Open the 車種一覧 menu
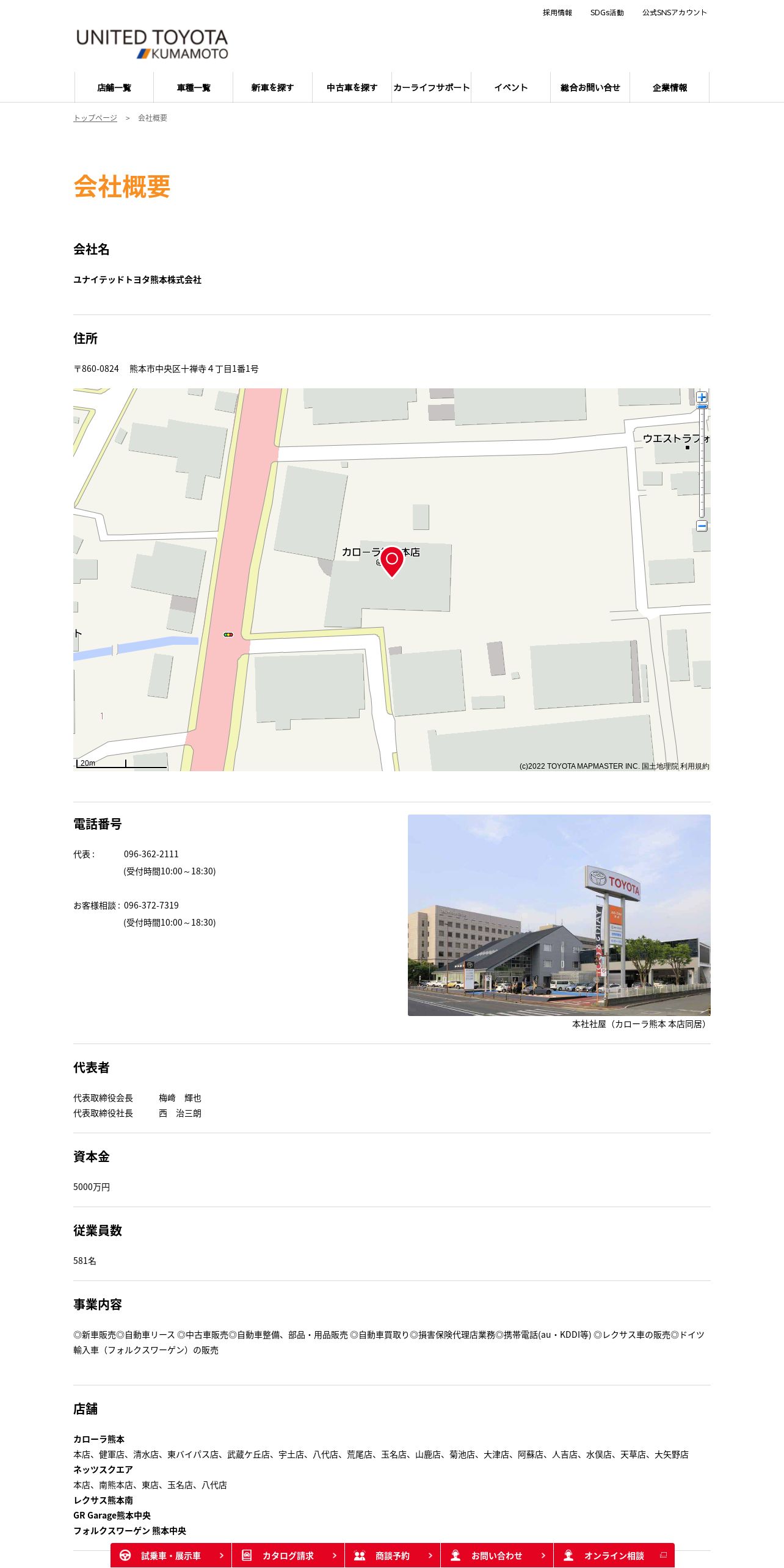Viewport: 784px width, 1568px height. (x=194, y=87)
